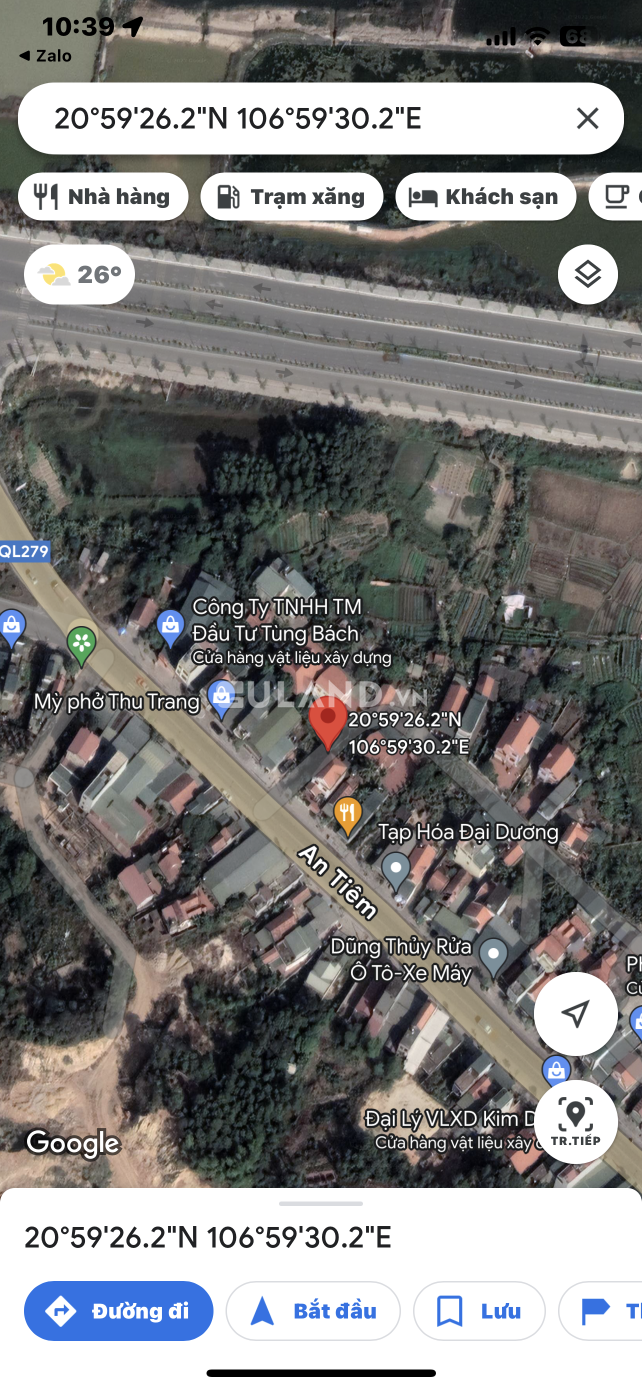The height and width of the screenshot is (1389, 642).
Task: Get directions with Đường đi
Action: [119, 1310]
